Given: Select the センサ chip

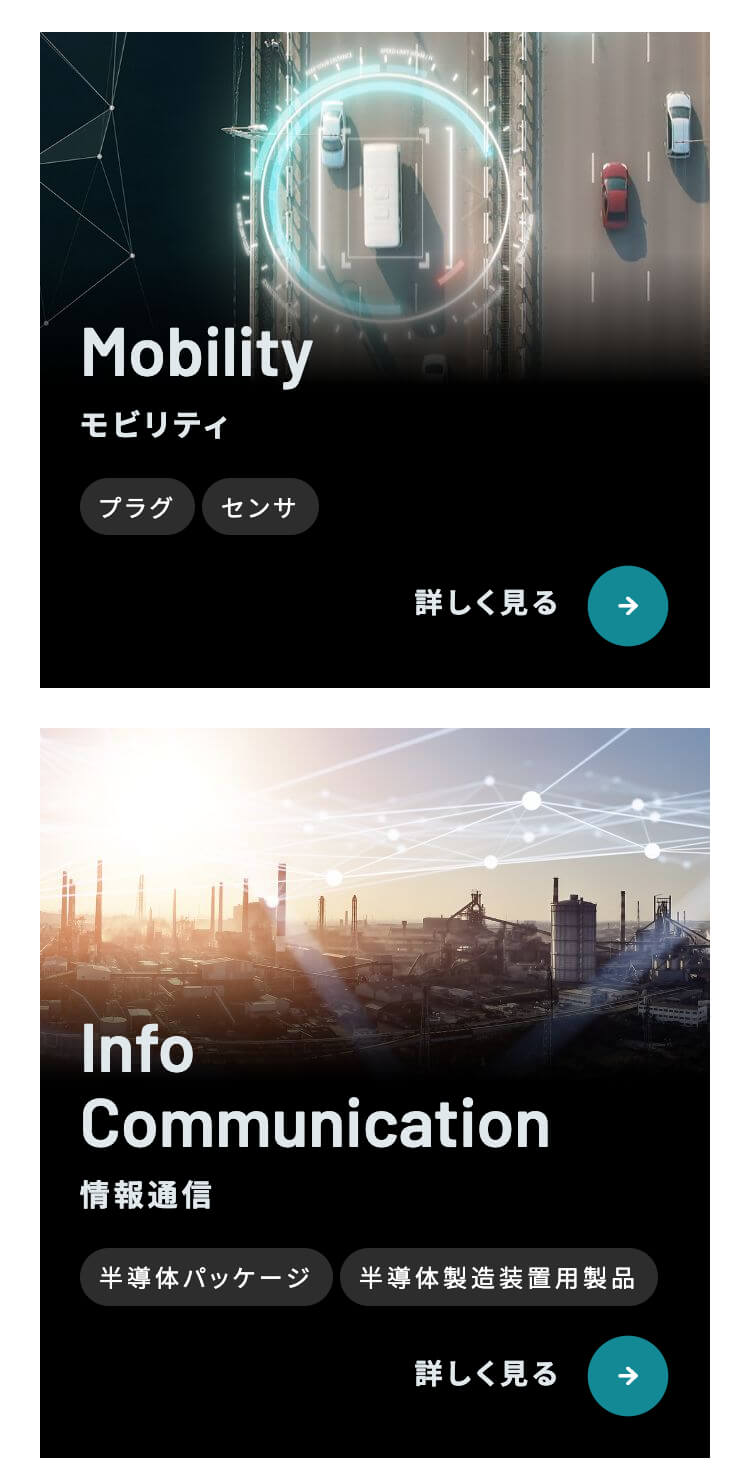Looking at the screenshot, I should pos(260,507).
